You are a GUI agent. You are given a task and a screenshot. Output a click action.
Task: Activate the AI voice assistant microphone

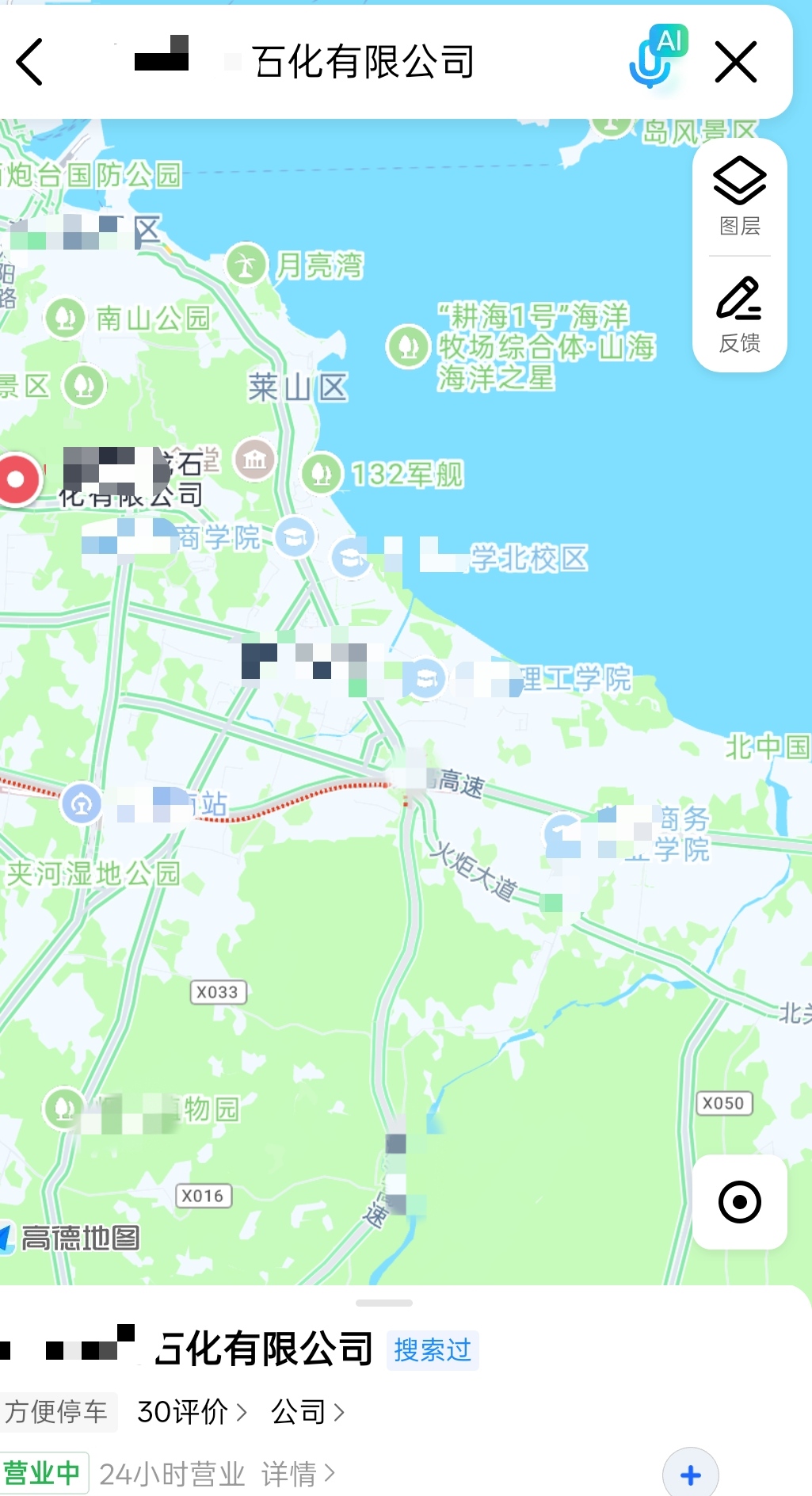pos(656,57)
